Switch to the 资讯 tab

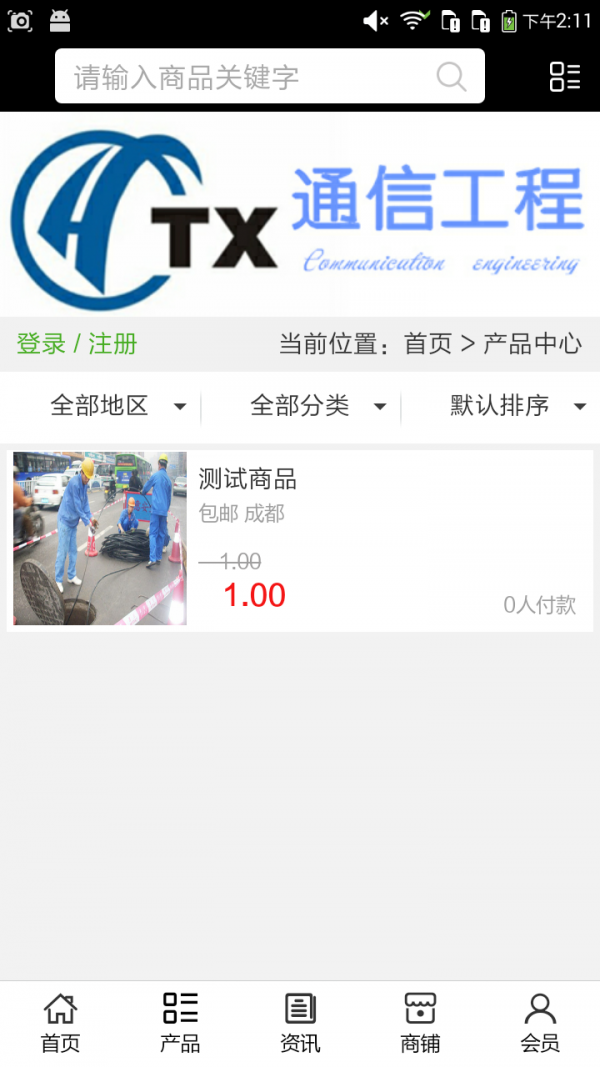(300, 1023)
